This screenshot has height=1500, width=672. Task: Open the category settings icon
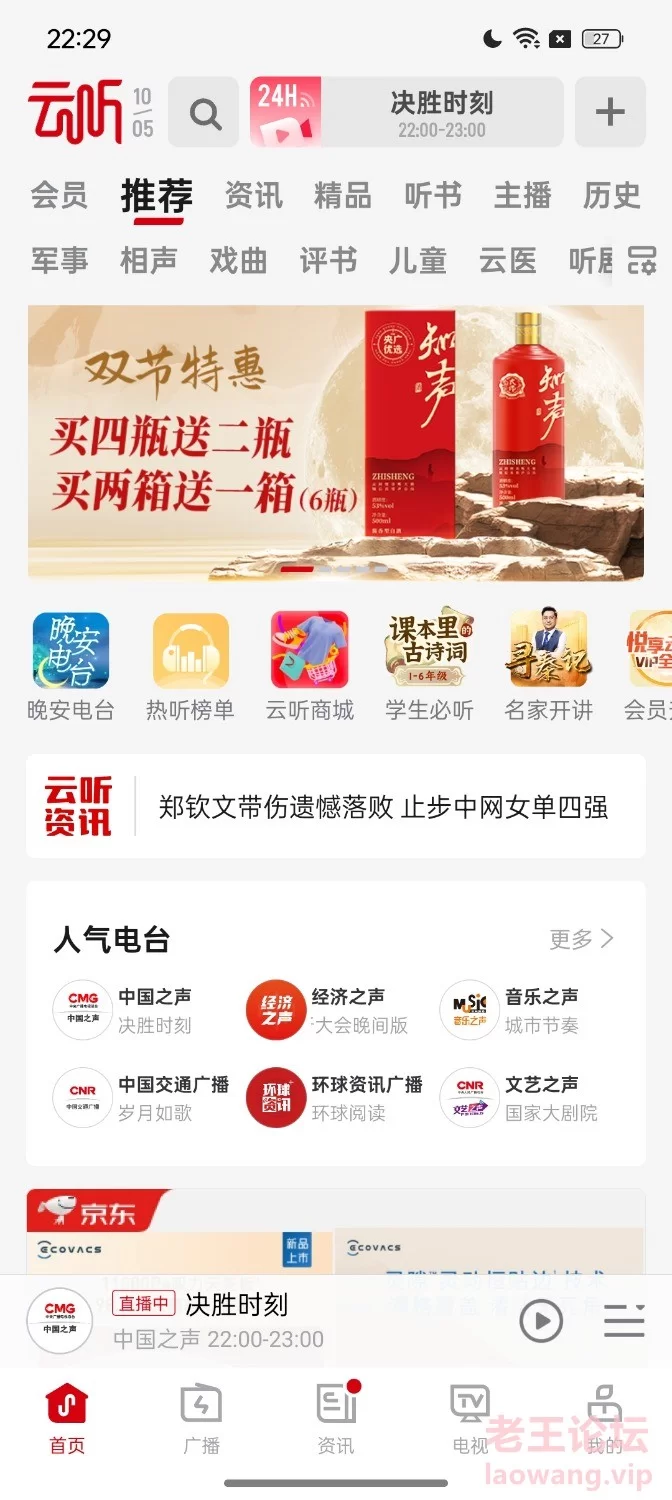click(x=642, y=261)
